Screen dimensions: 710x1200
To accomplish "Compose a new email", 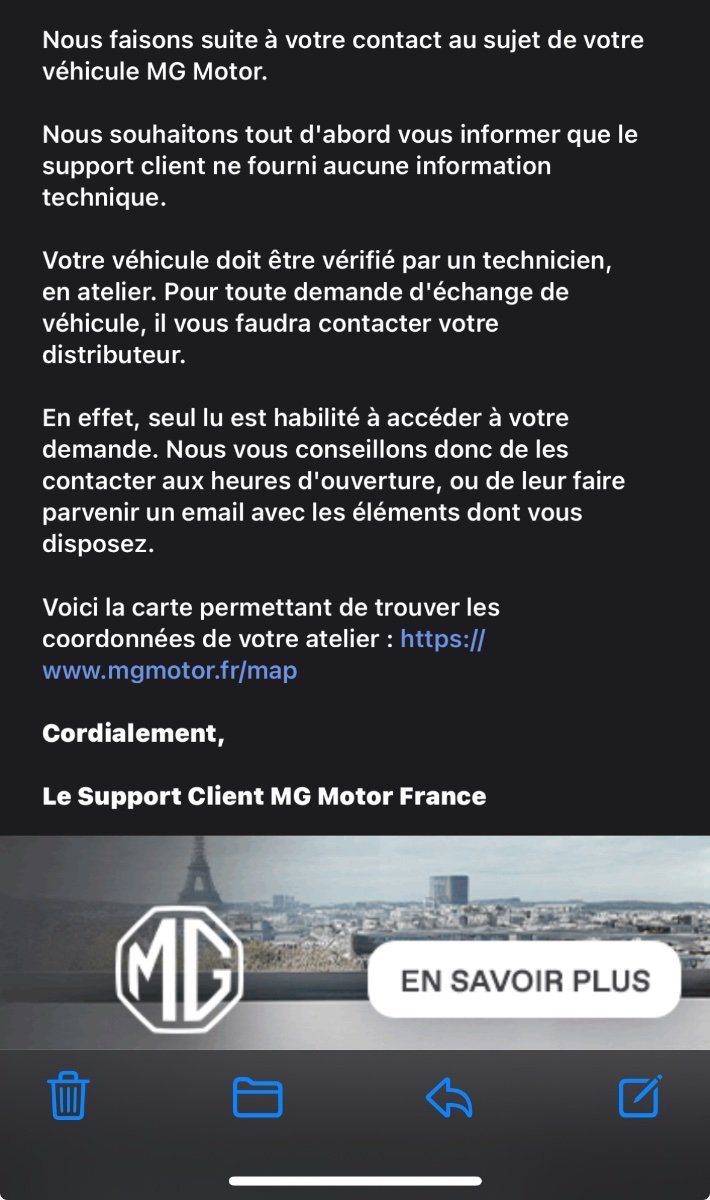I will tap(640, 1095).
